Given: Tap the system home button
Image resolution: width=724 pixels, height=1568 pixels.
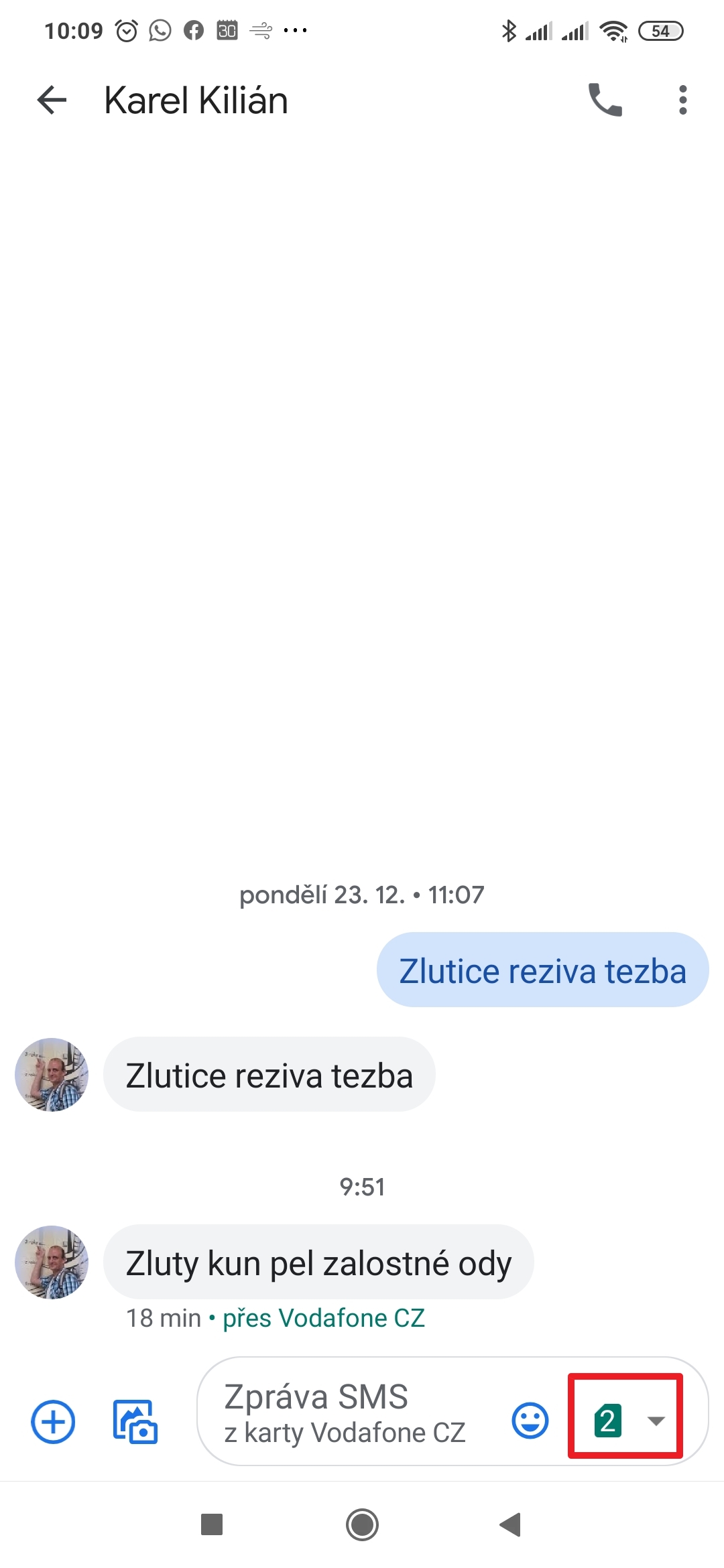Looking at the screenshot, I should [x=362, y=1525].
